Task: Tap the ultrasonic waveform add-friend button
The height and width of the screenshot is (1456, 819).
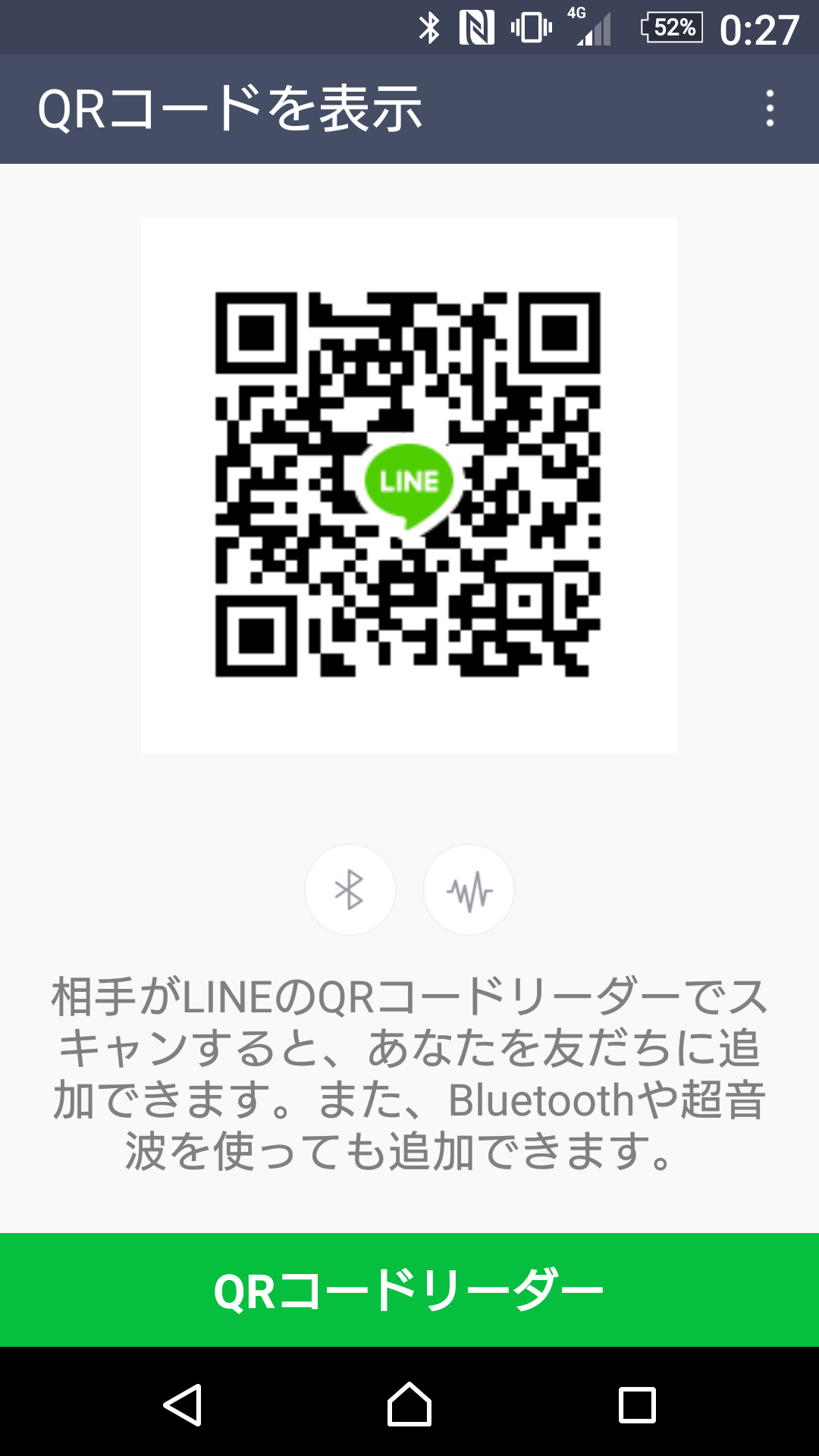Action: point(469,890)
